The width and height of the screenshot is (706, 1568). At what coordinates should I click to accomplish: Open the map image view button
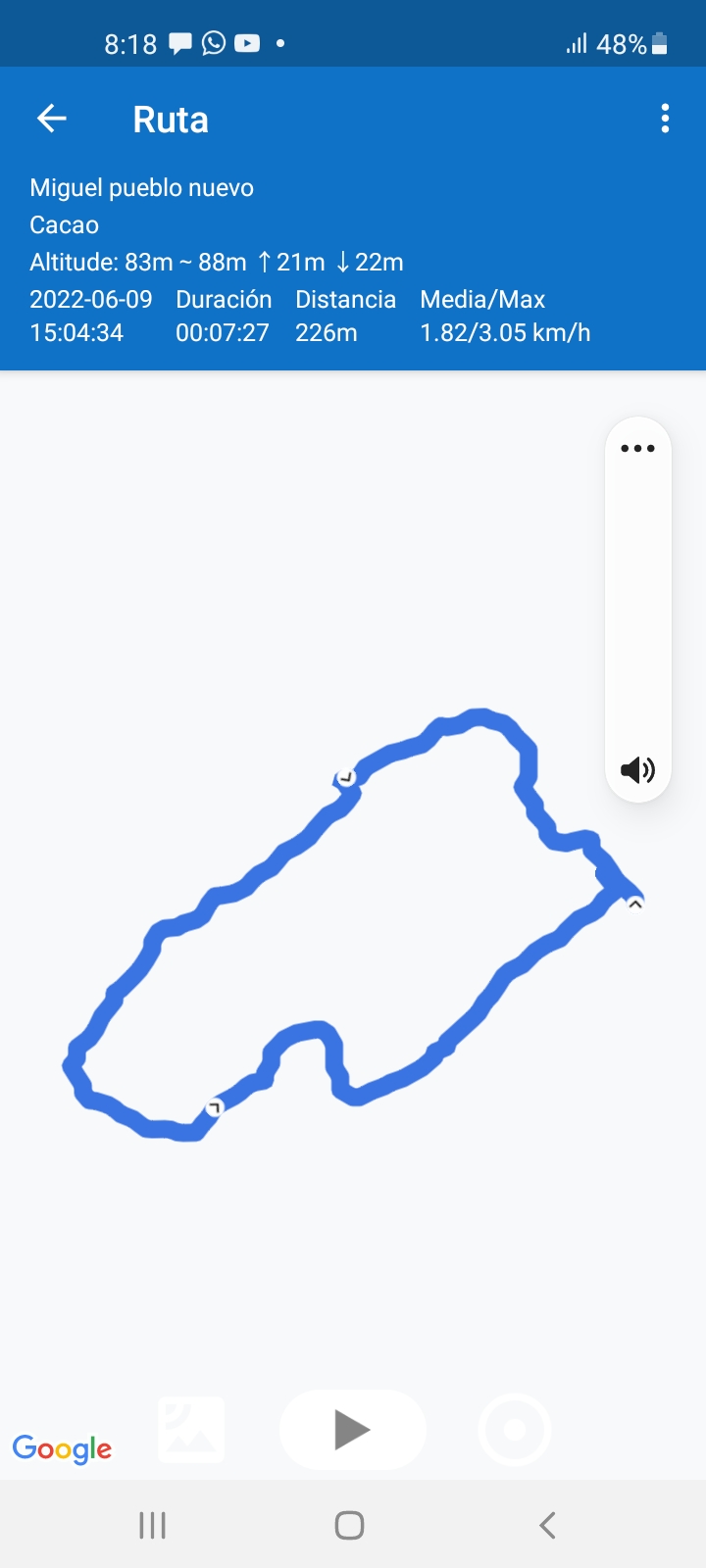coord(192,1430)
